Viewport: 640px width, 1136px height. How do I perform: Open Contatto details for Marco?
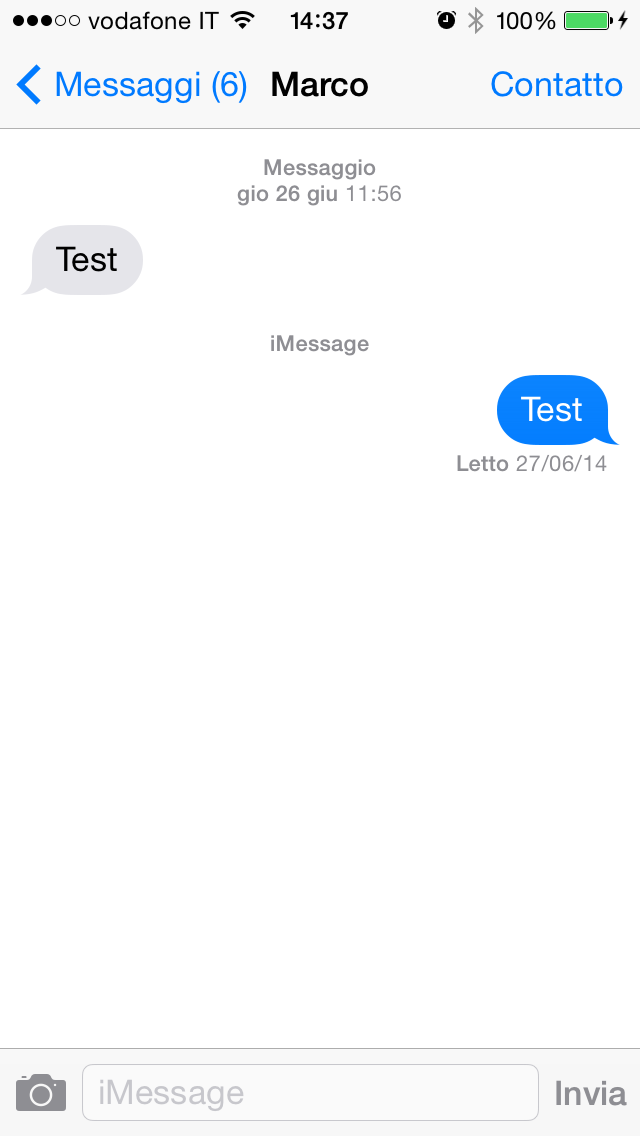tap(556, 86)
